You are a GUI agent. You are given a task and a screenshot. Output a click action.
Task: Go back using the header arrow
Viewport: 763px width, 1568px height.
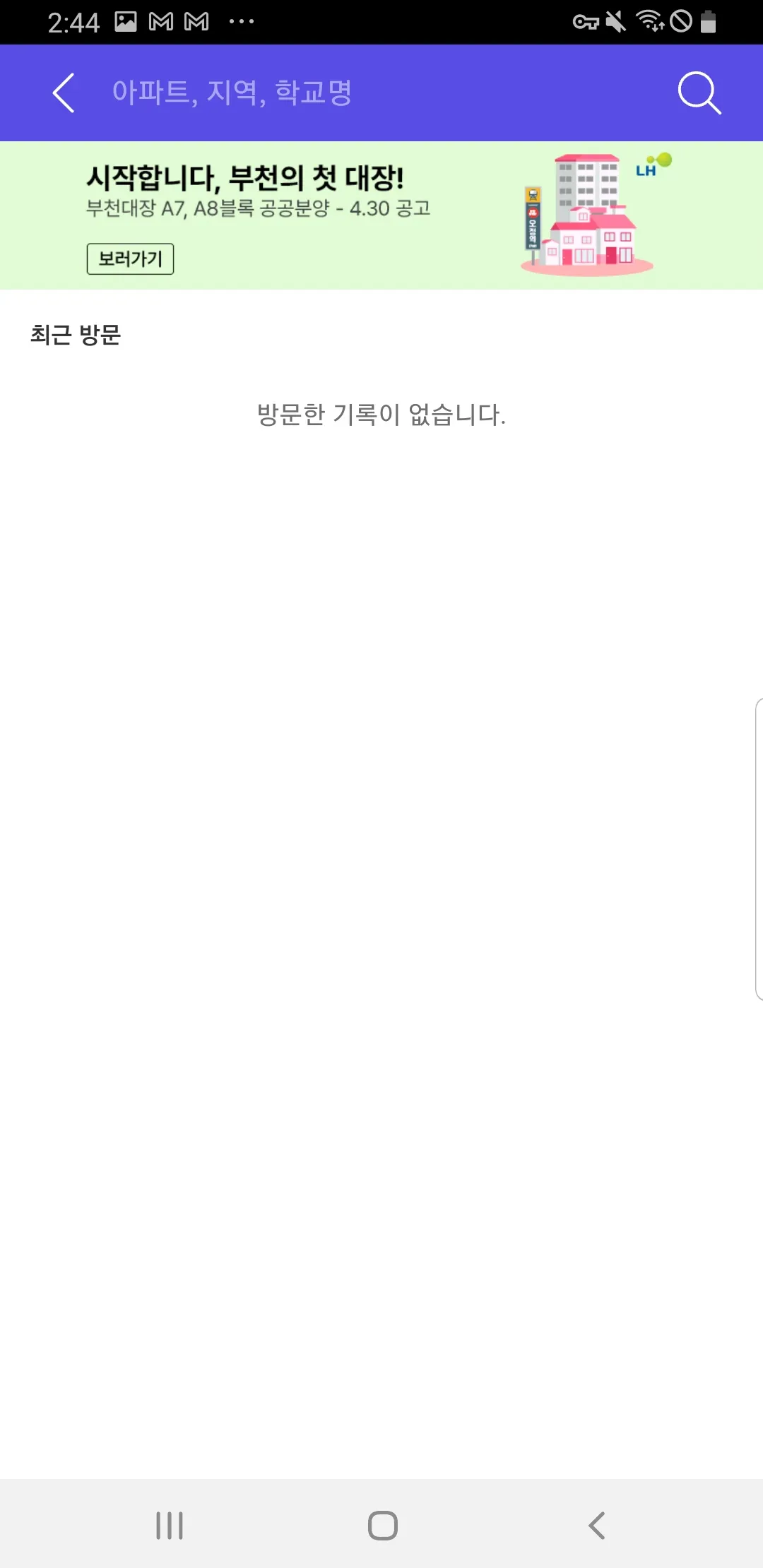point(64,93)
